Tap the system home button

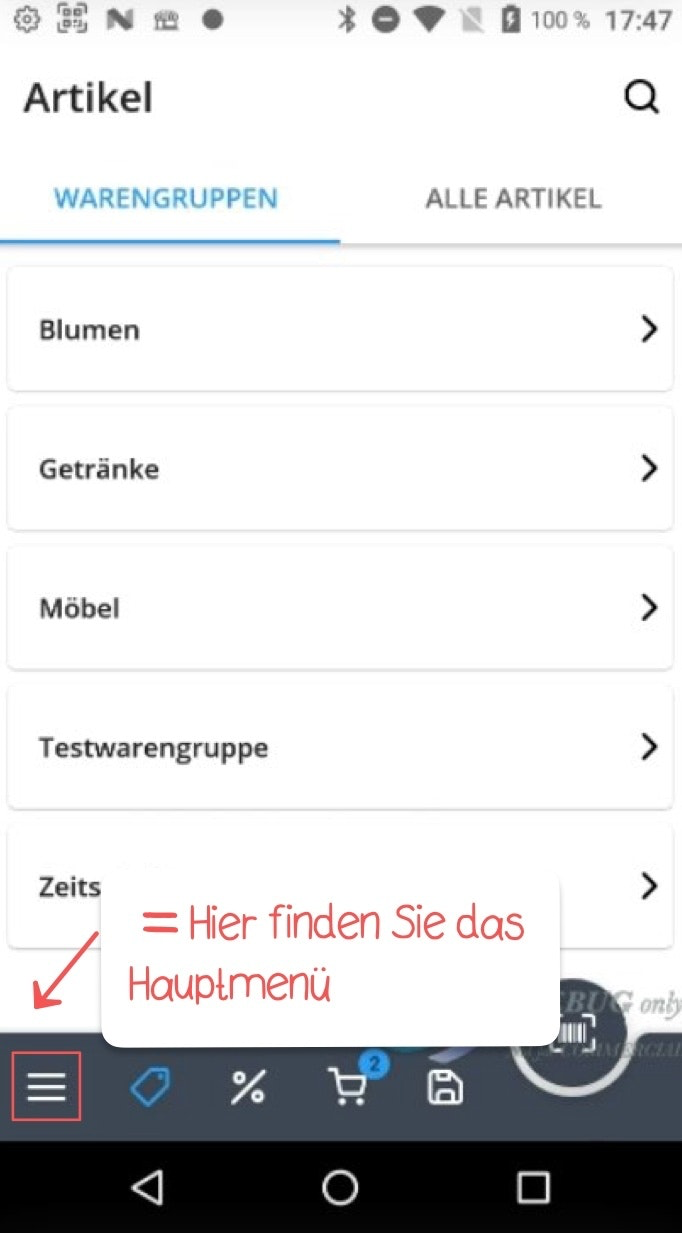[x=340, y=1187]
